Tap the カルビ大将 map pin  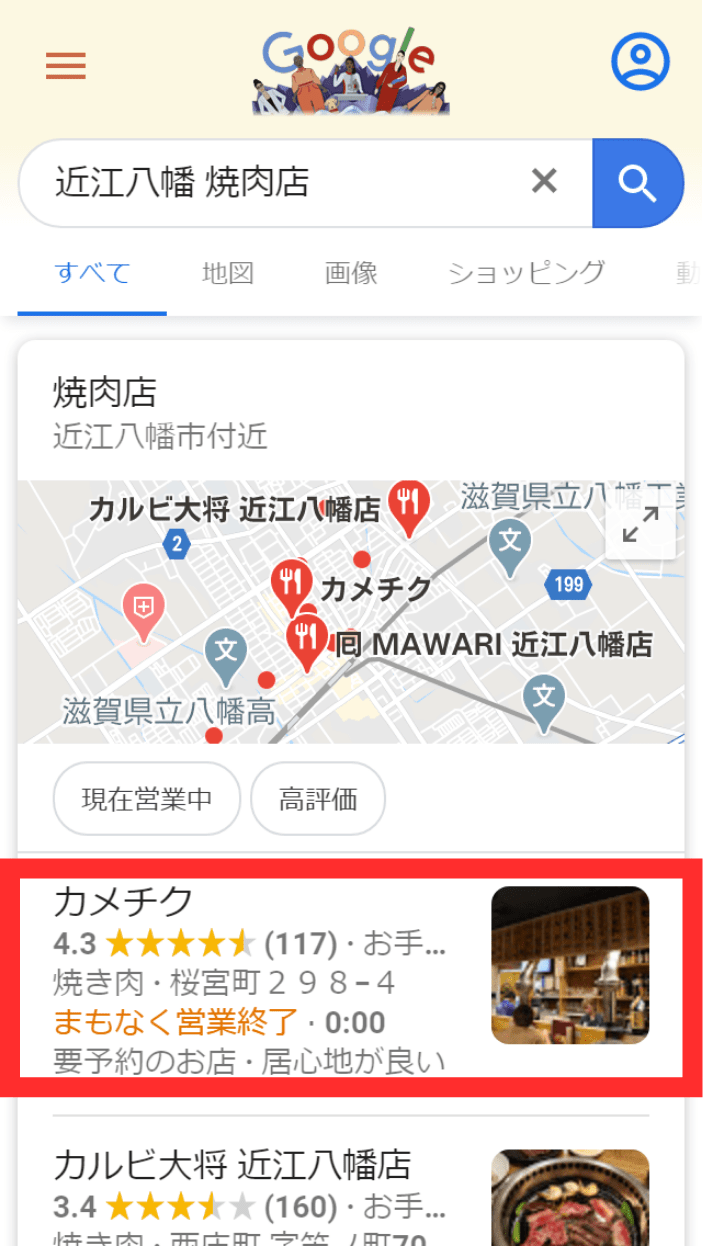click(x=409, y=504)
